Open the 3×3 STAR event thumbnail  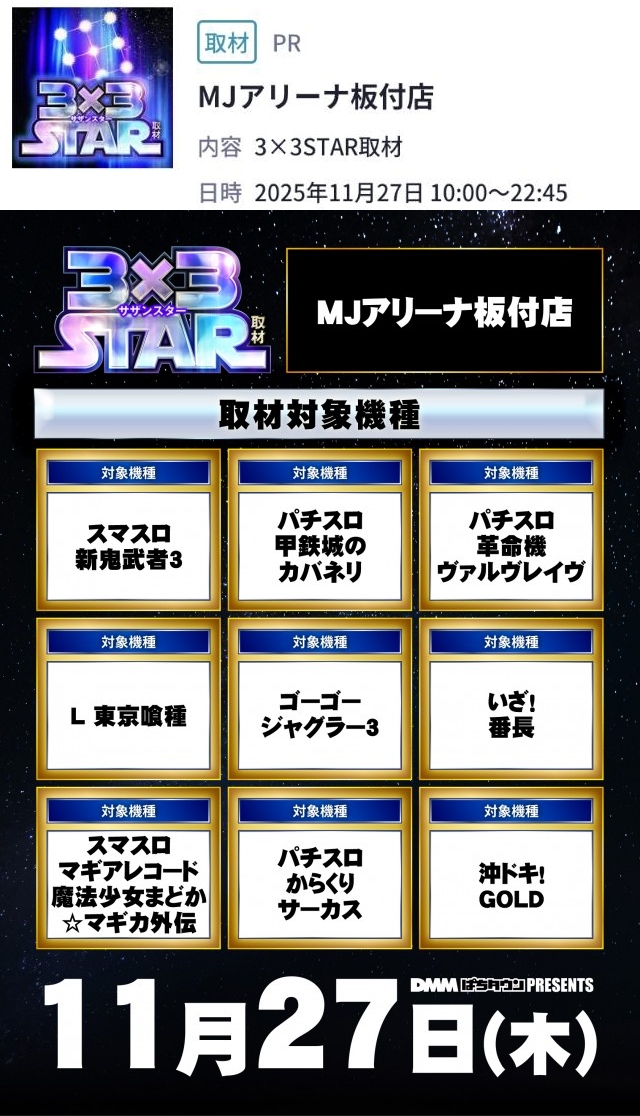pos(92,88)
